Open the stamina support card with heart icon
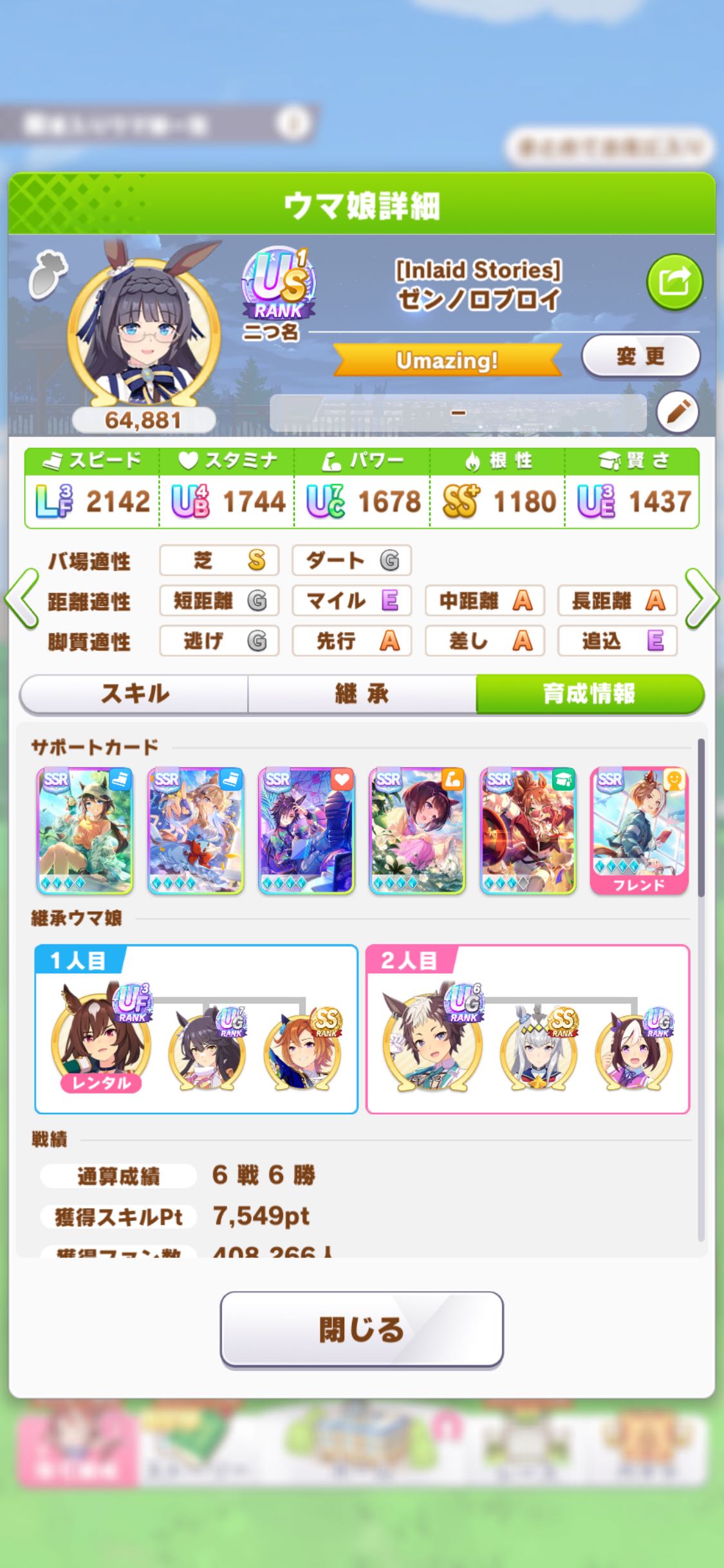The image size is (724, 1568). coord(306,830)
